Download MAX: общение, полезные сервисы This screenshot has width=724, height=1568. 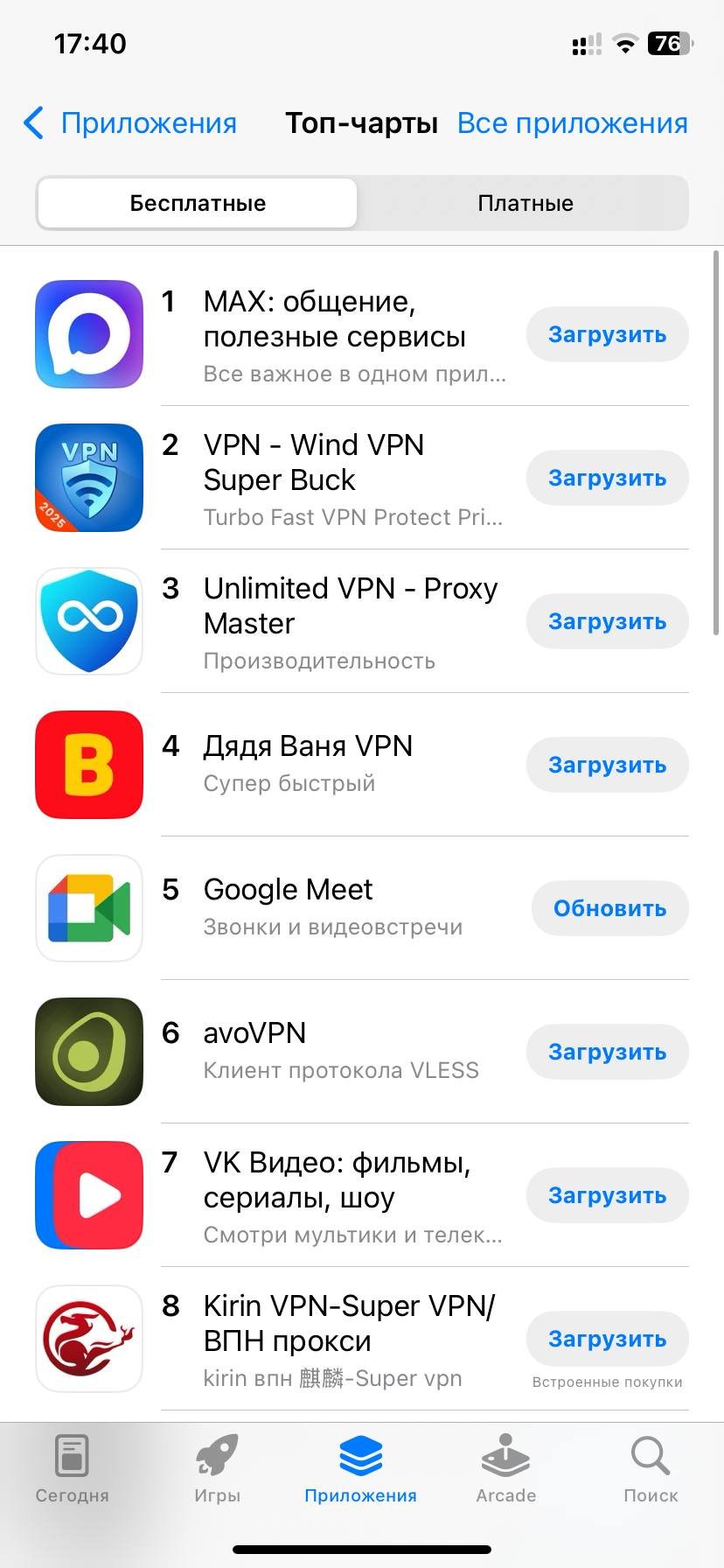pos(607,334)
